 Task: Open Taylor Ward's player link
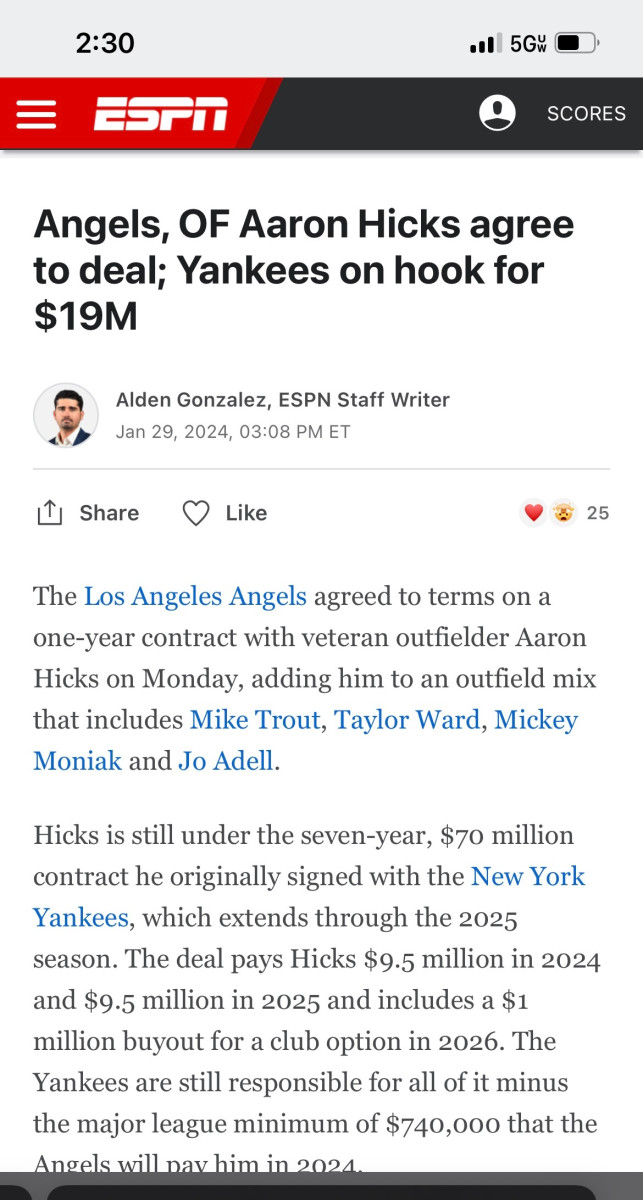coord(407,720)
